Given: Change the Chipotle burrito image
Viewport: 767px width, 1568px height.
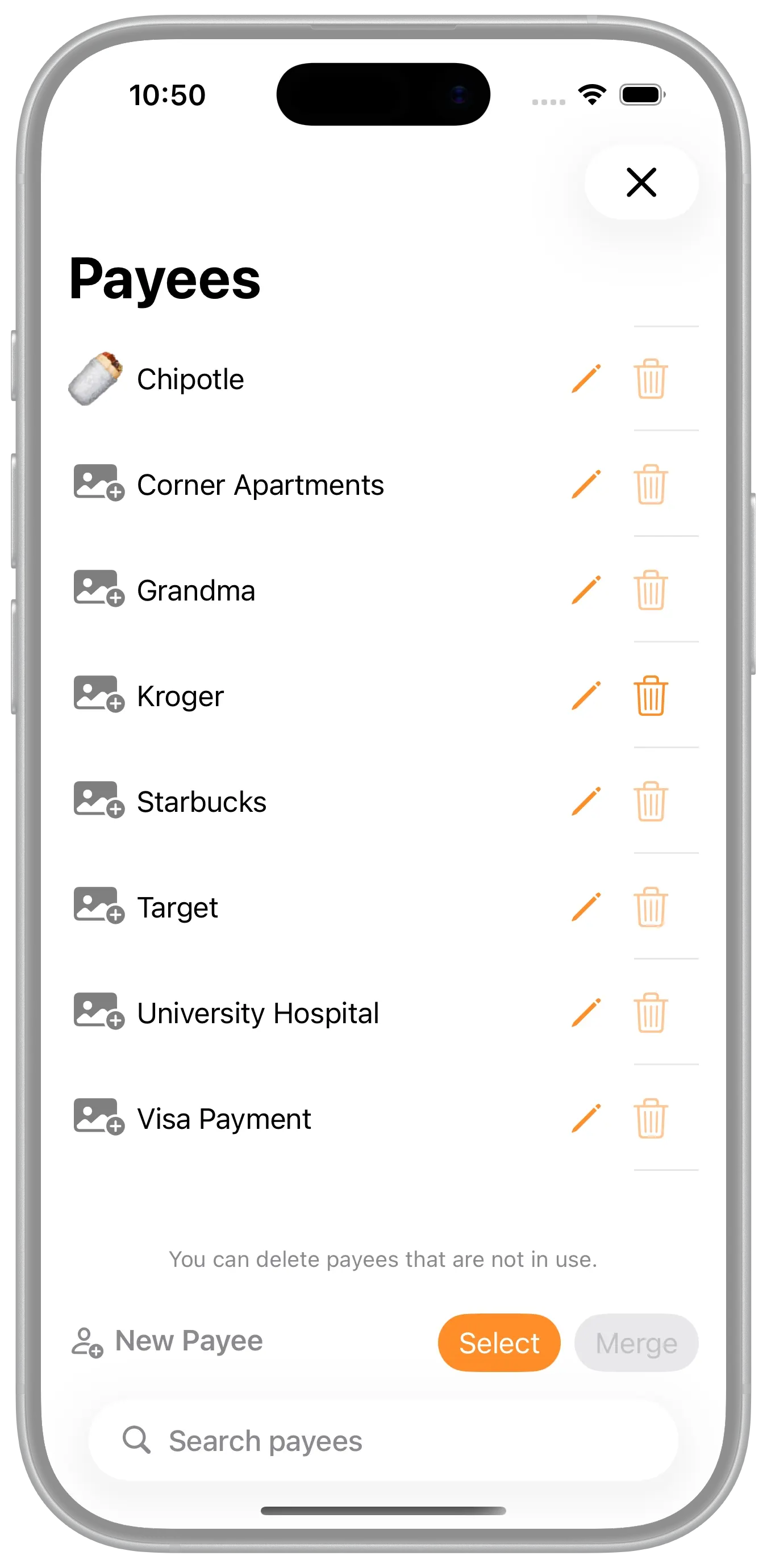Looking at the screenshot, I should 95,378.
